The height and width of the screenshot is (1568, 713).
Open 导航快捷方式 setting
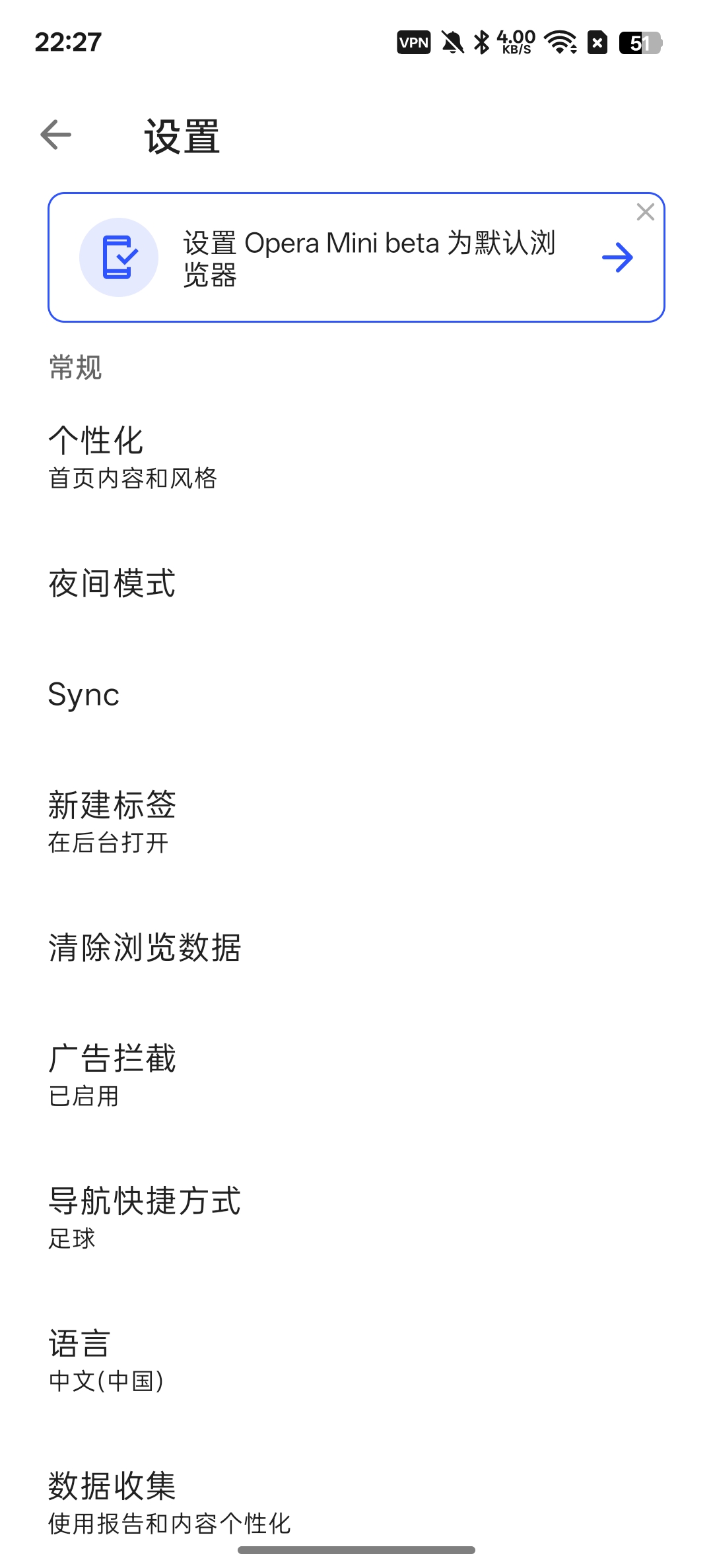[x=356, y=1218]
